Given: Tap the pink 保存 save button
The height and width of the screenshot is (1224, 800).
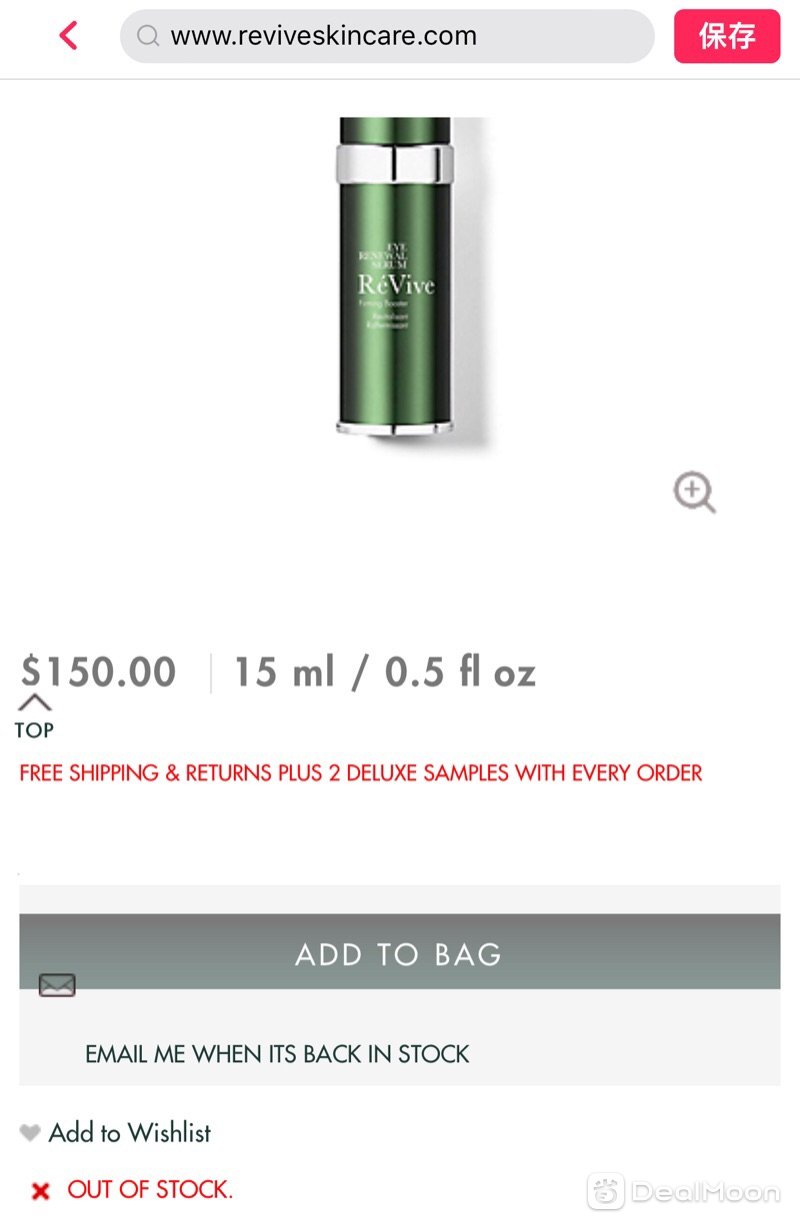Looking at the screenshot, I should coord(726,37).
